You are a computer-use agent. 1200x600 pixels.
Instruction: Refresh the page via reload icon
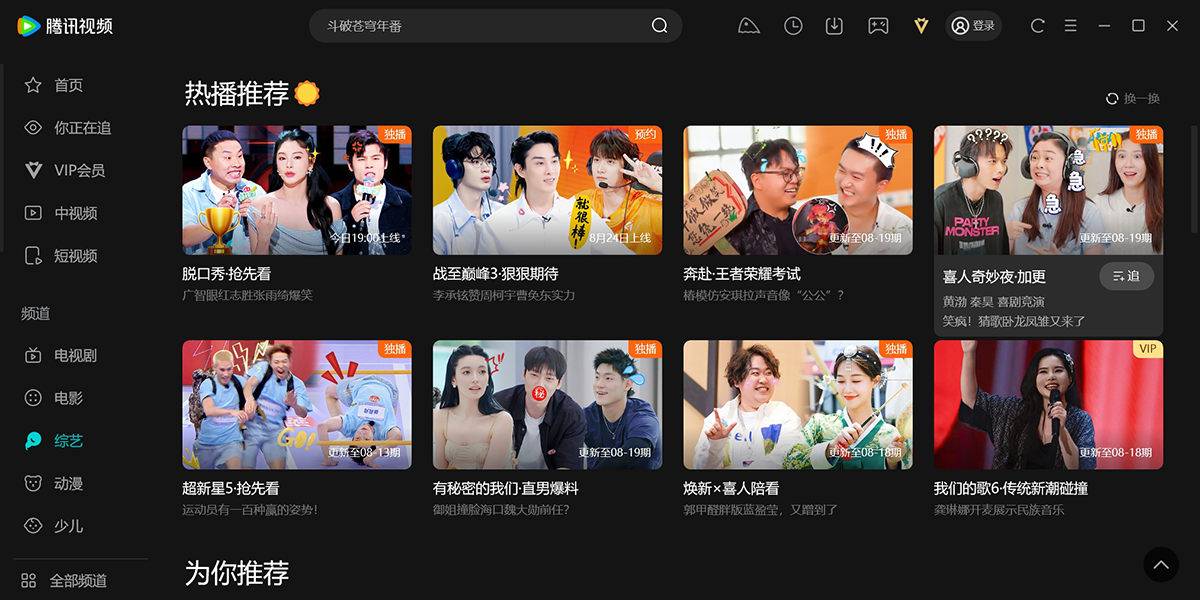coord(1037,26)
